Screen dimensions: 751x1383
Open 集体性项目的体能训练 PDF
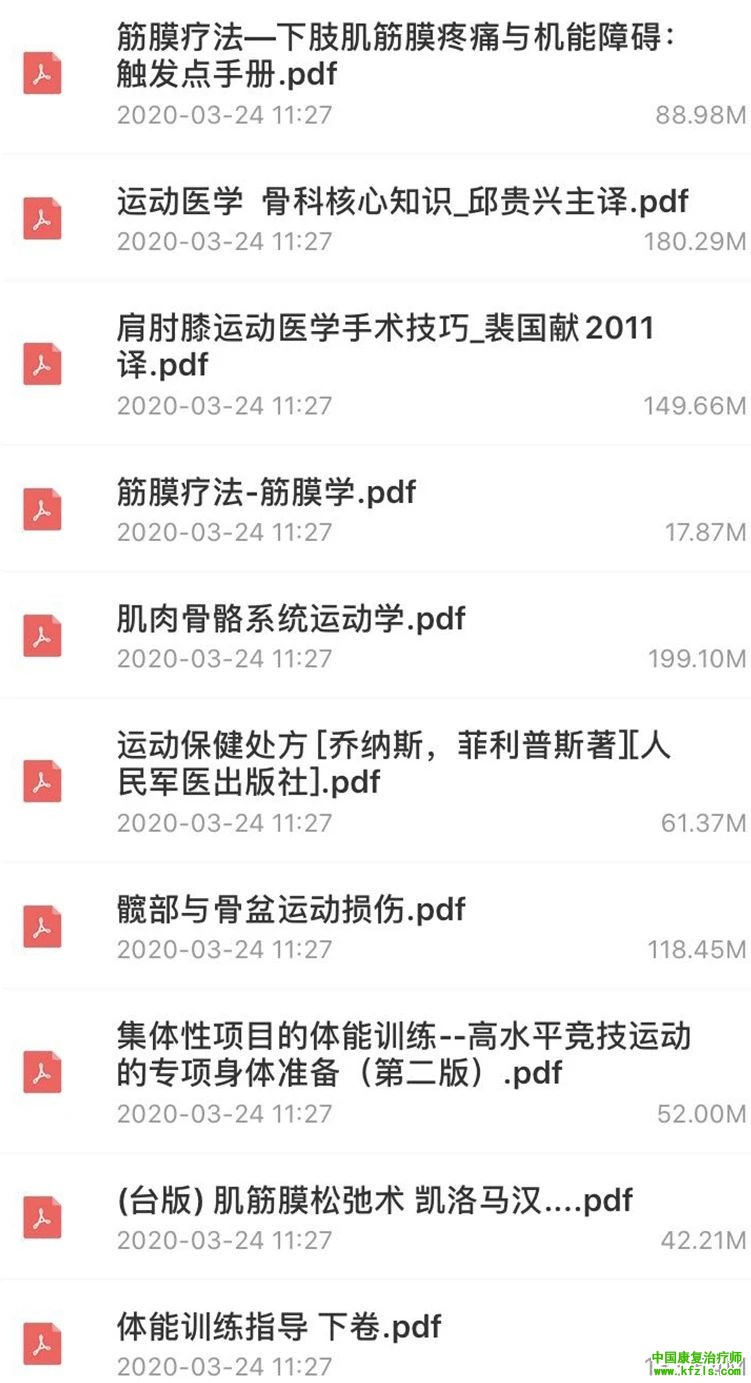click(403, 1053)
